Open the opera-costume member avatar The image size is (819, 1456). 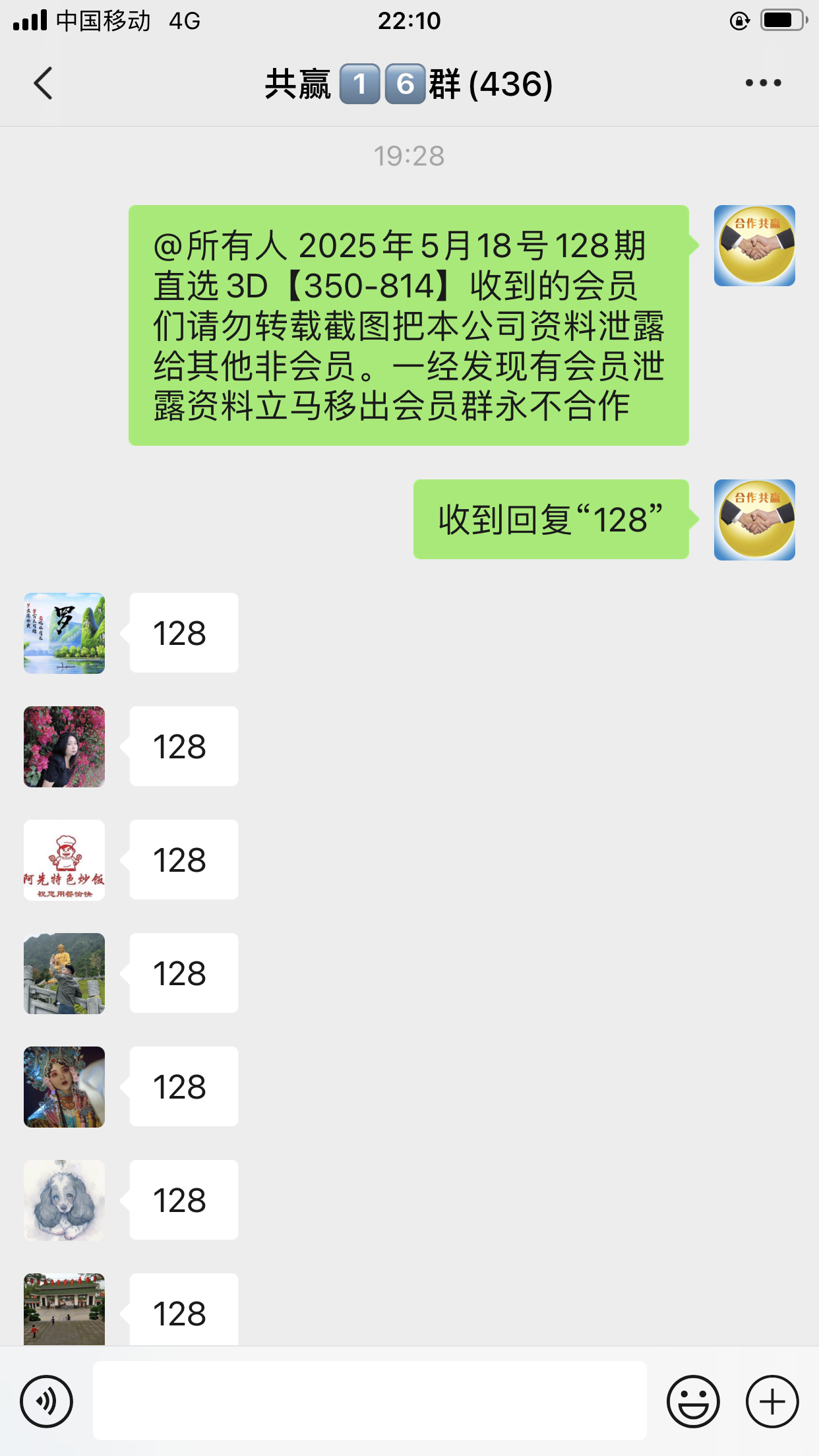click(x=63, y=1087)
